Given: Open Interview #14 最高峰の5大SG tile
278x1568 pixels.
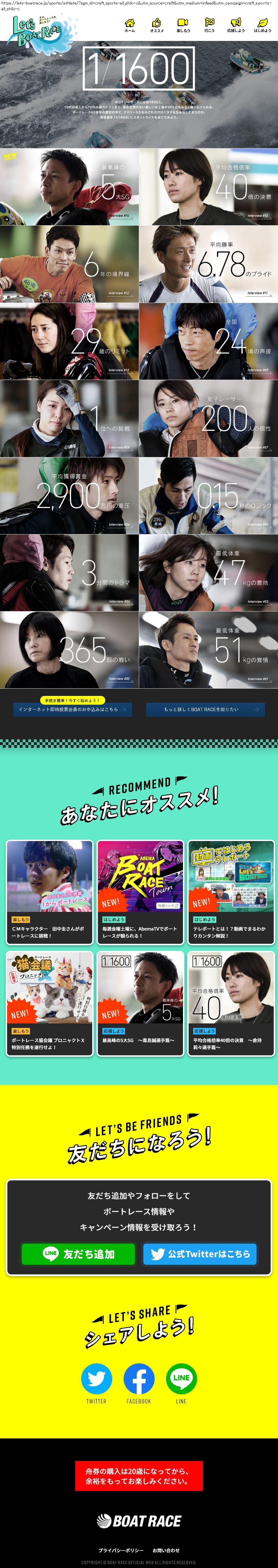Looking at the screenshot, I should pos(69,187).
